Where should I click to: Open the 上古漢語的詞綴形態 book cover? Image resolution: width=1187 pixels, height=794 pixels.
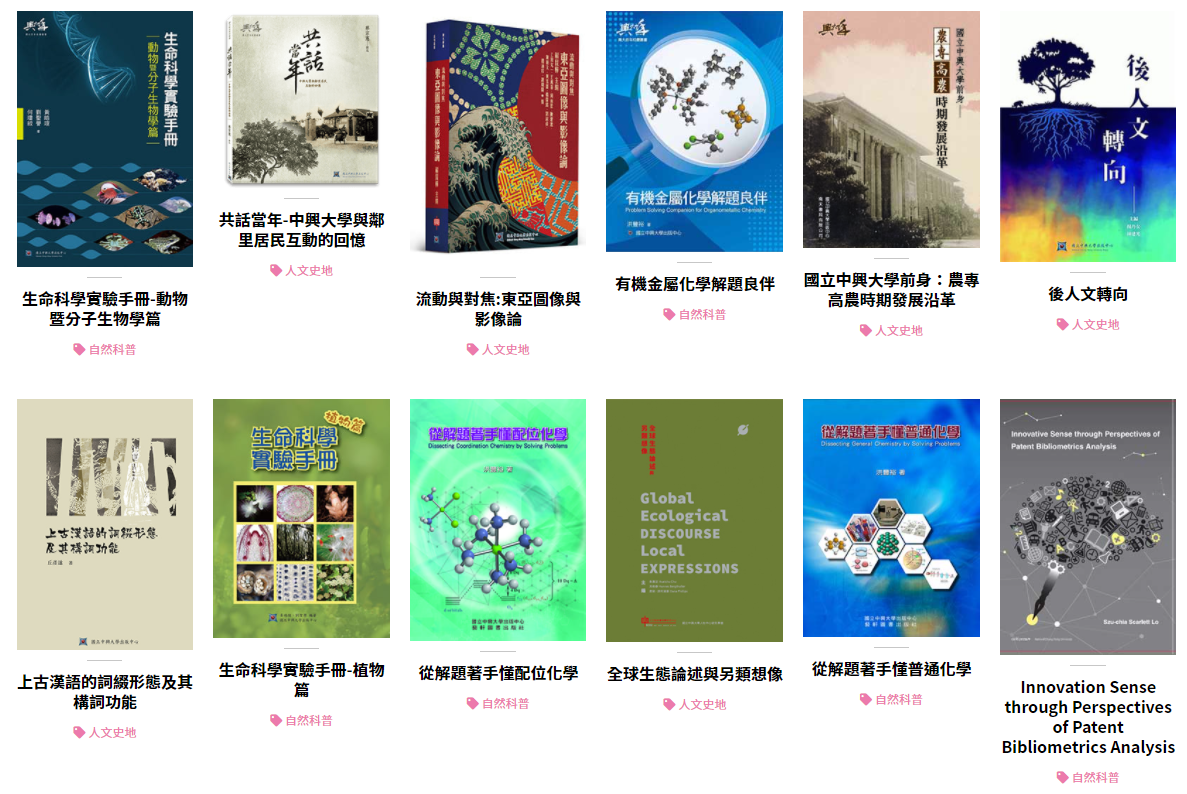(105, 524)
